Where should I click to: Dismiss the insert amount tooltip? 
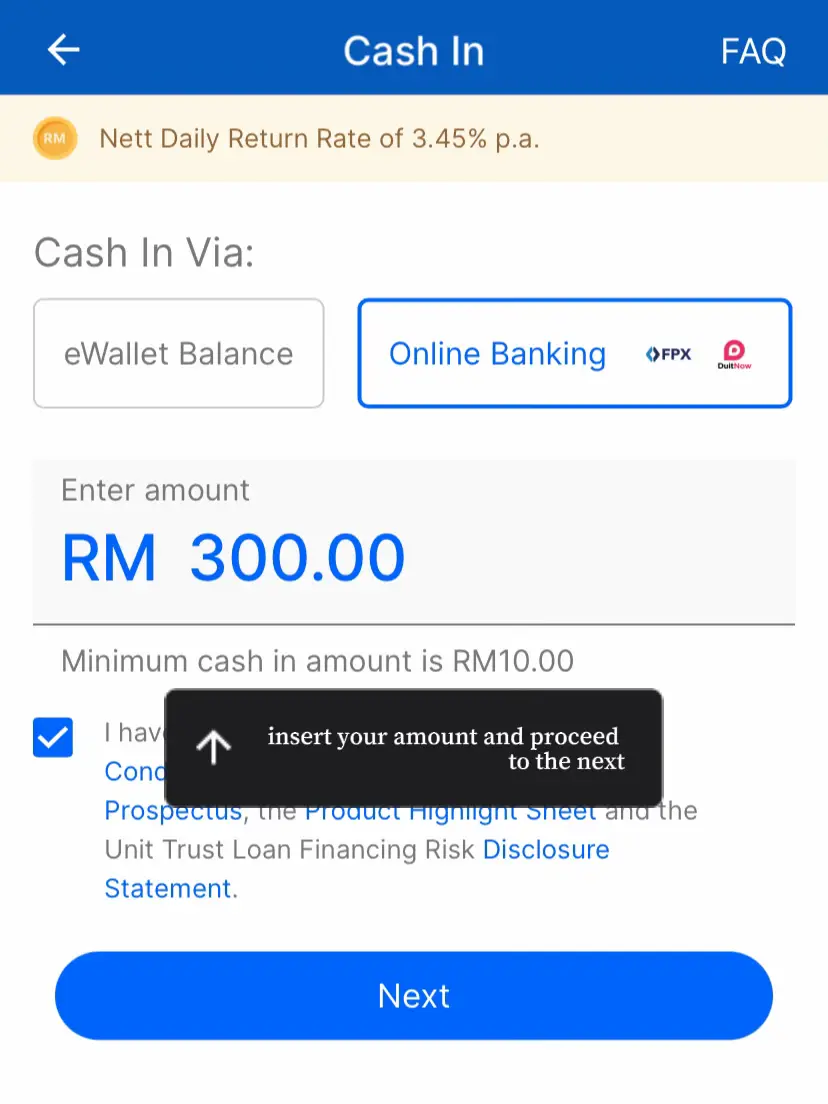click(413, 747)
